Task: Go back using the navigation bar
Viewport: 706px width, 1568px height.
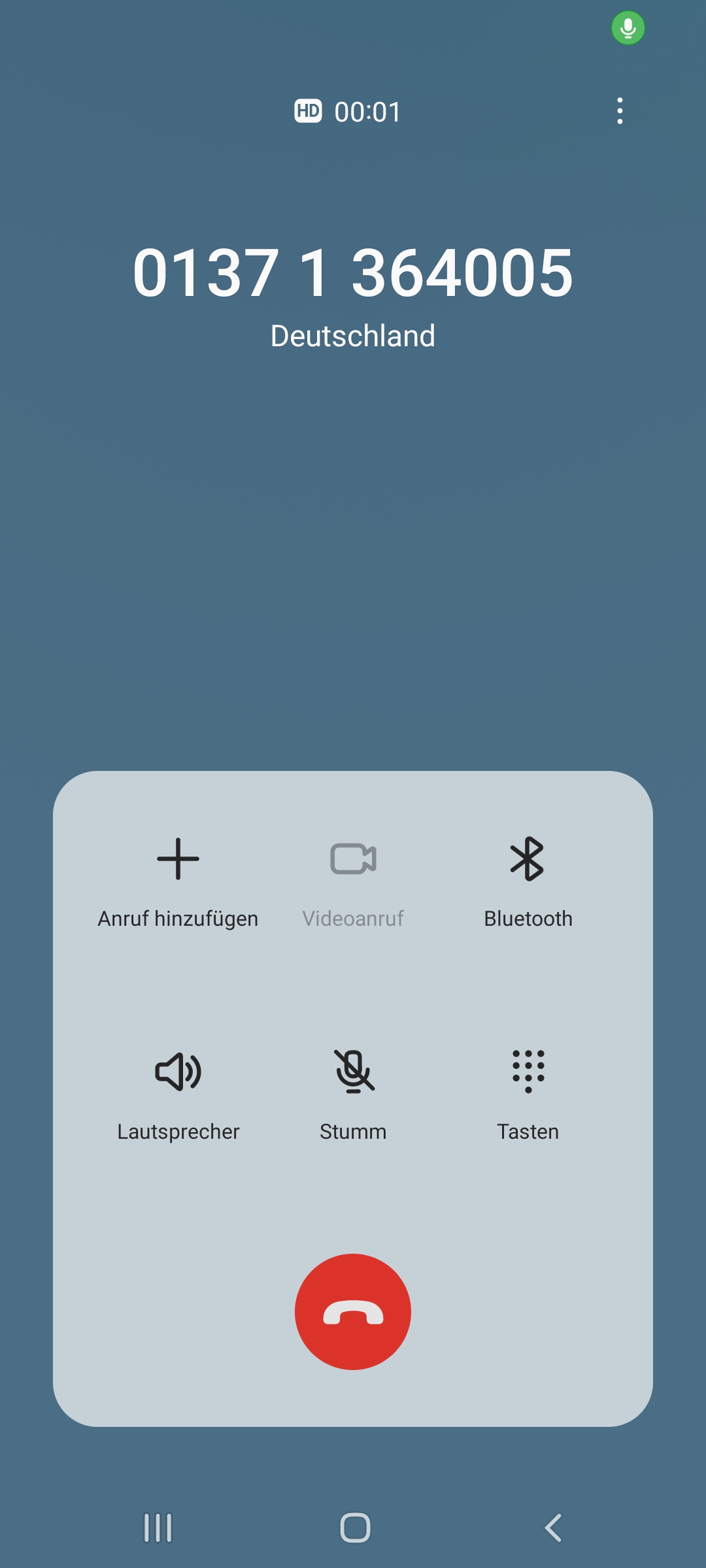Action: [x=553, y=1528]
